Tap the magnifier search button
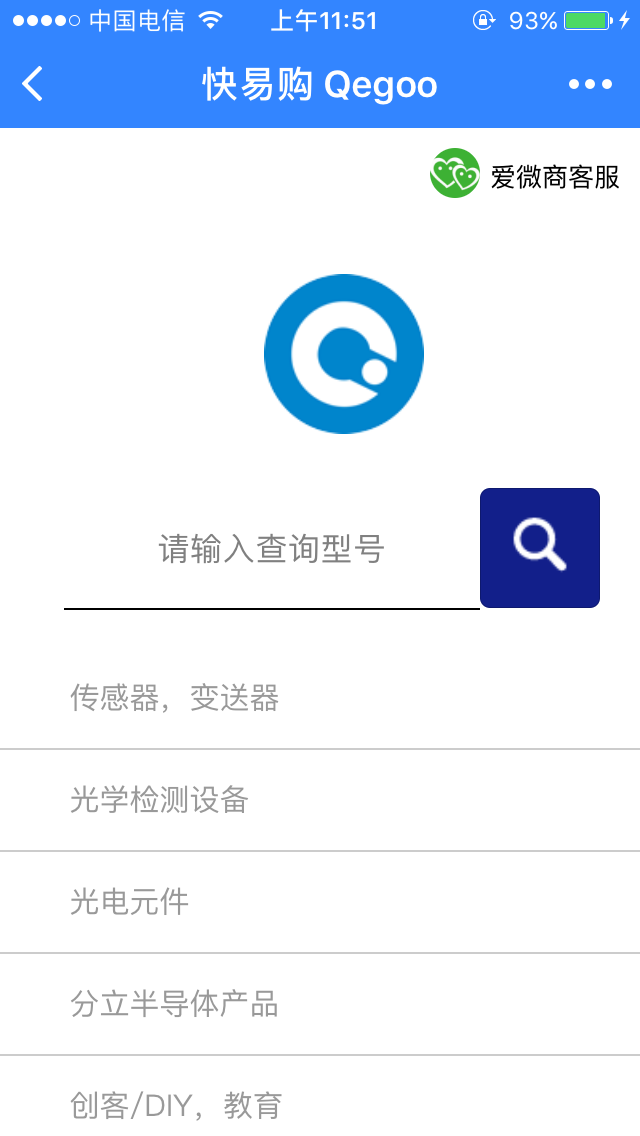 540,548
